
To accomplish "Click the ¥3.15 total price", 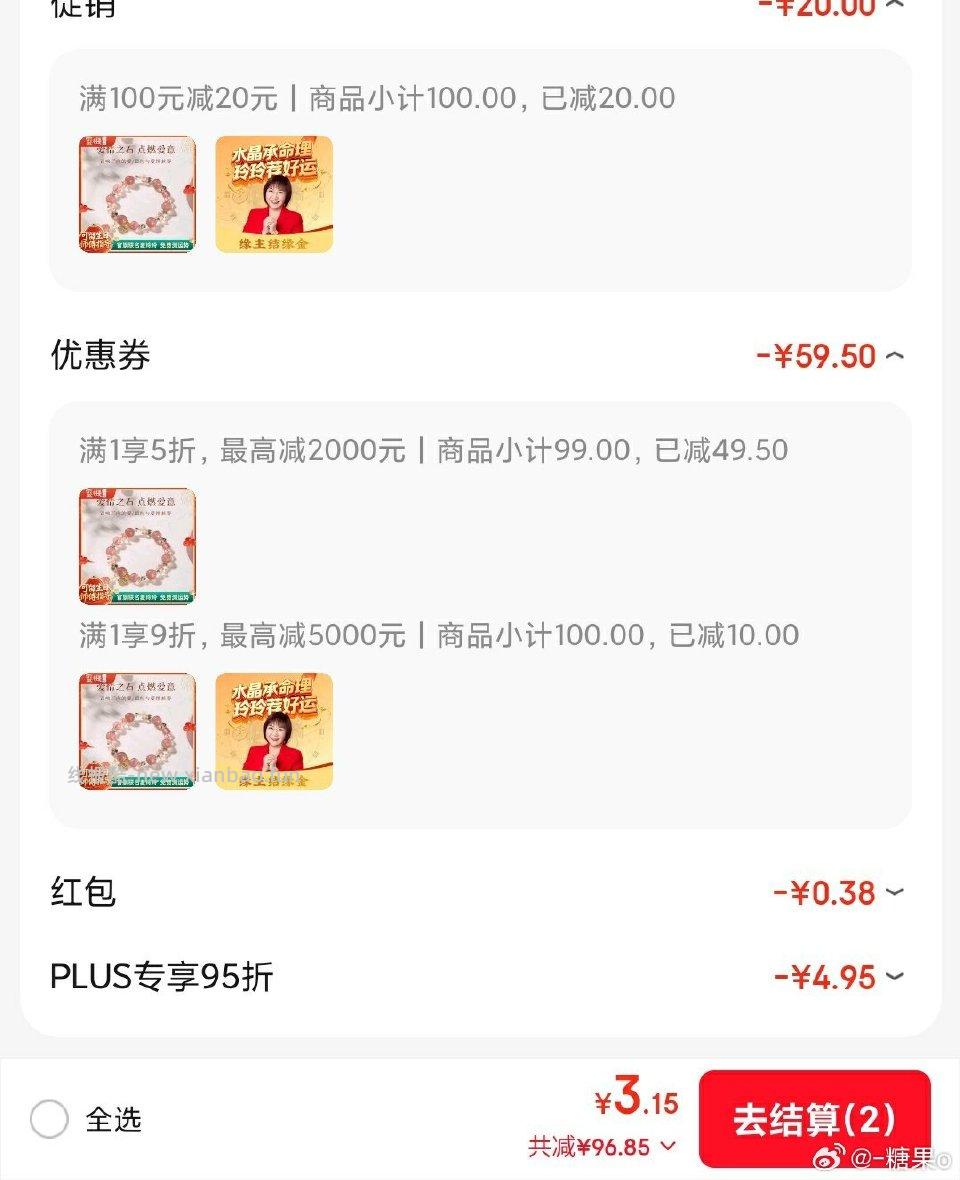I will [x=640, y=1100].
